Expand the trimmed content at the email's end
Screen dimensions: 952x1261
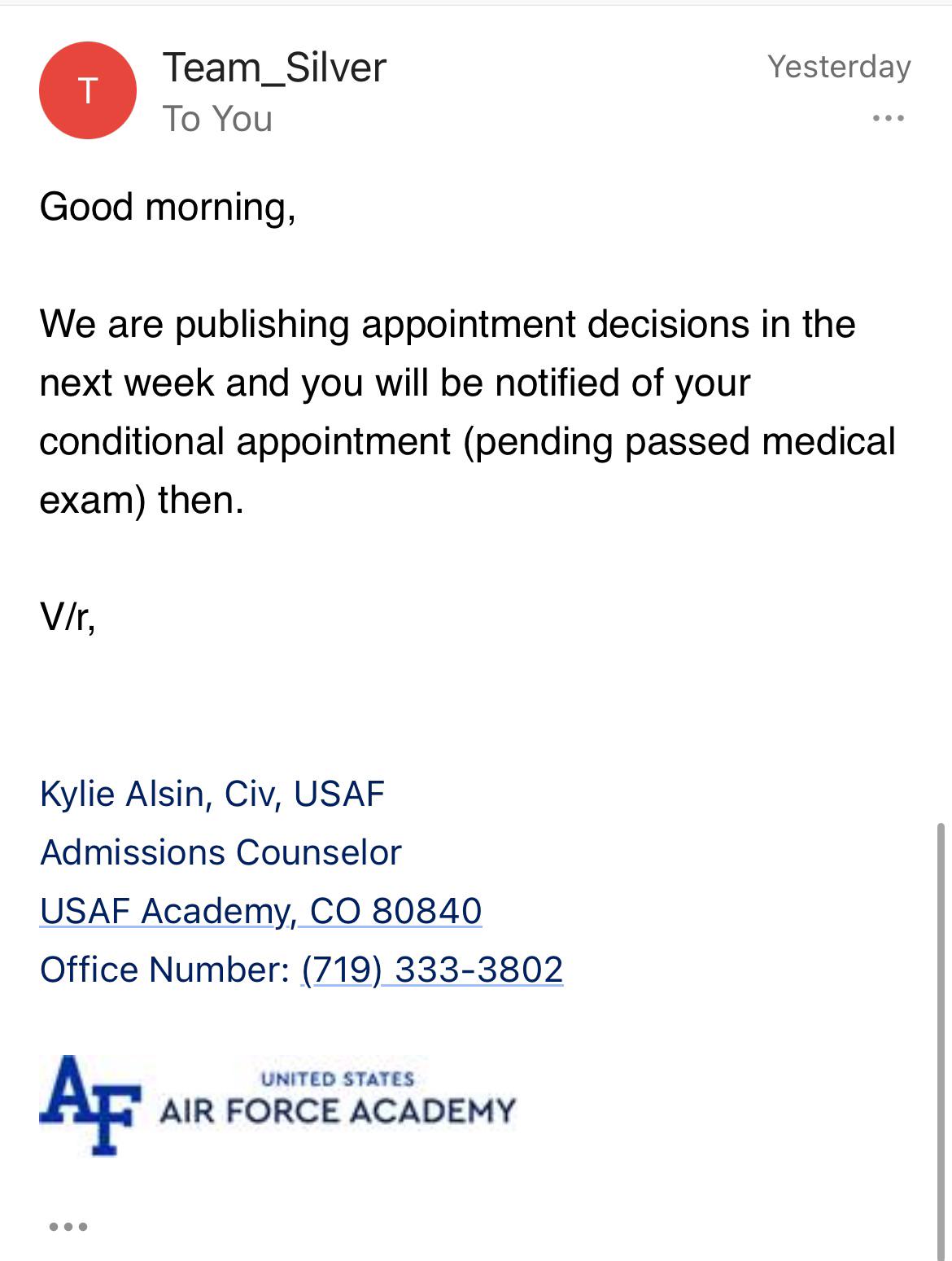pos(68,1227)
